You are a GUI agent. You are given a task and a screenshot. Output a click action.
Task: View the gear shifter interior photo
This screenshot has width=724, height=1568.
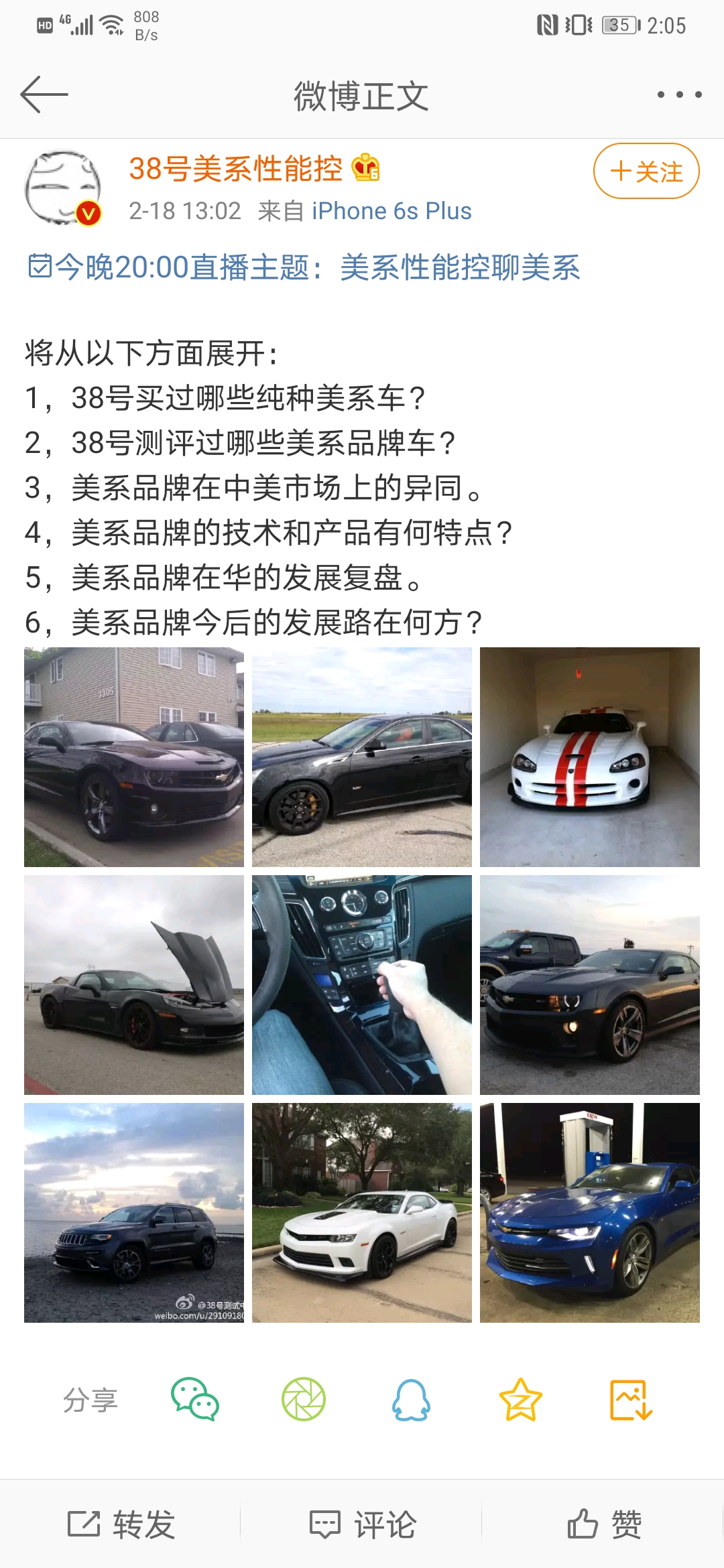(x=362, y=985)
